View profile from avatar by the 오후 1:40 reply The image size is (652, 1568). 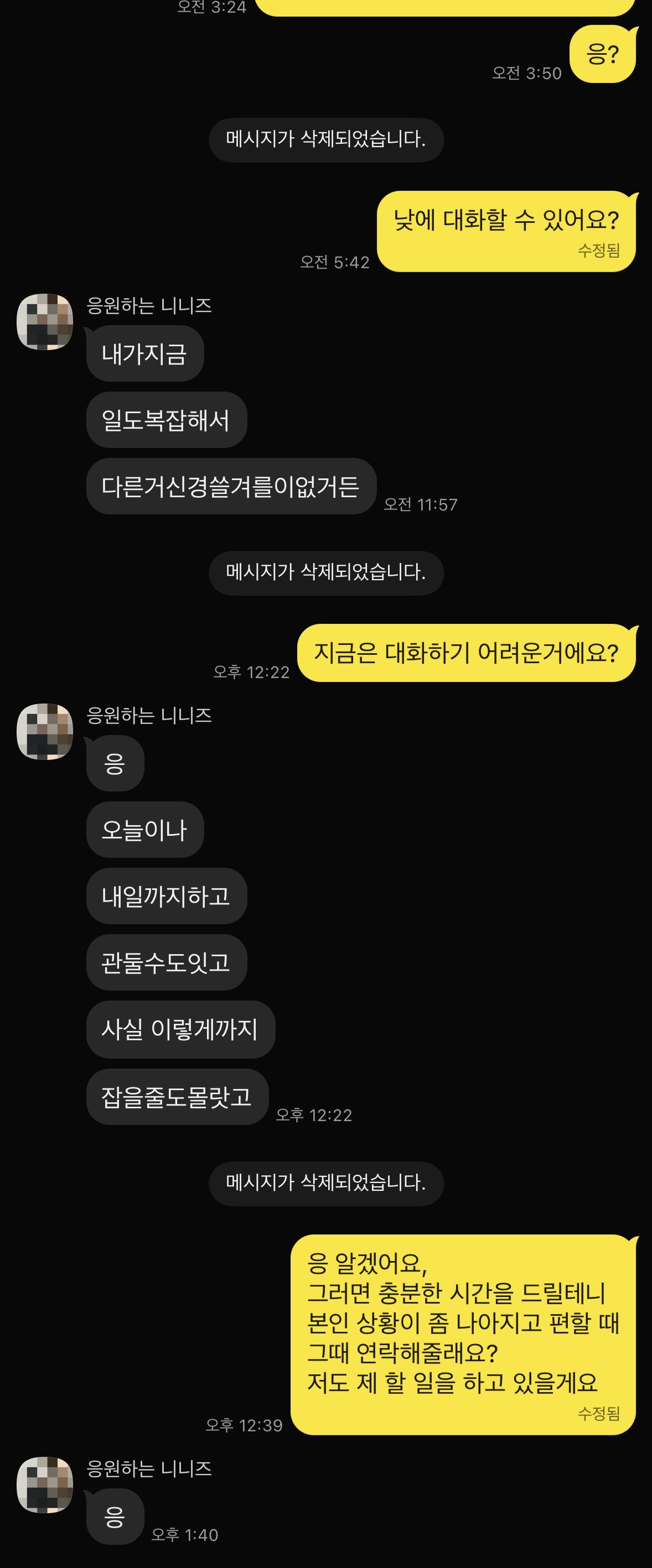coord(44,1484)
